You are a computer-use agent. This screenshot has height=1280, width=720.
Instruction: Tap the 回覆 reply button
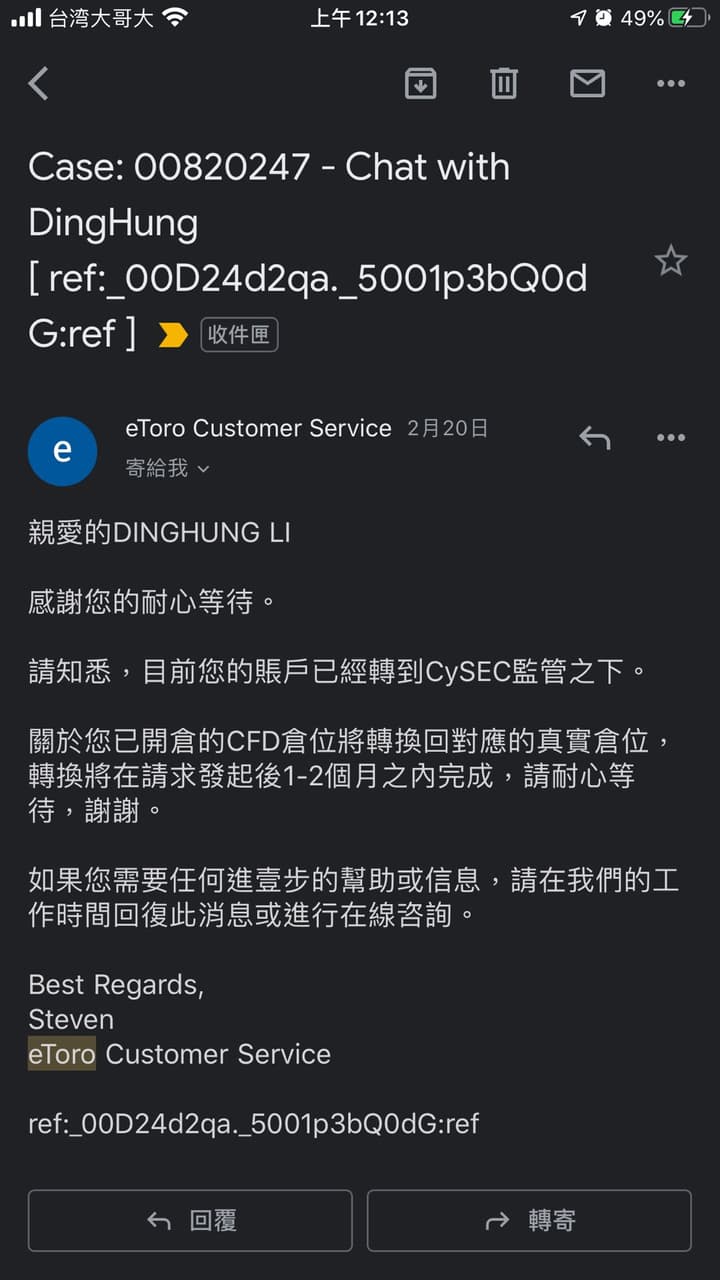coord(189,1220)
